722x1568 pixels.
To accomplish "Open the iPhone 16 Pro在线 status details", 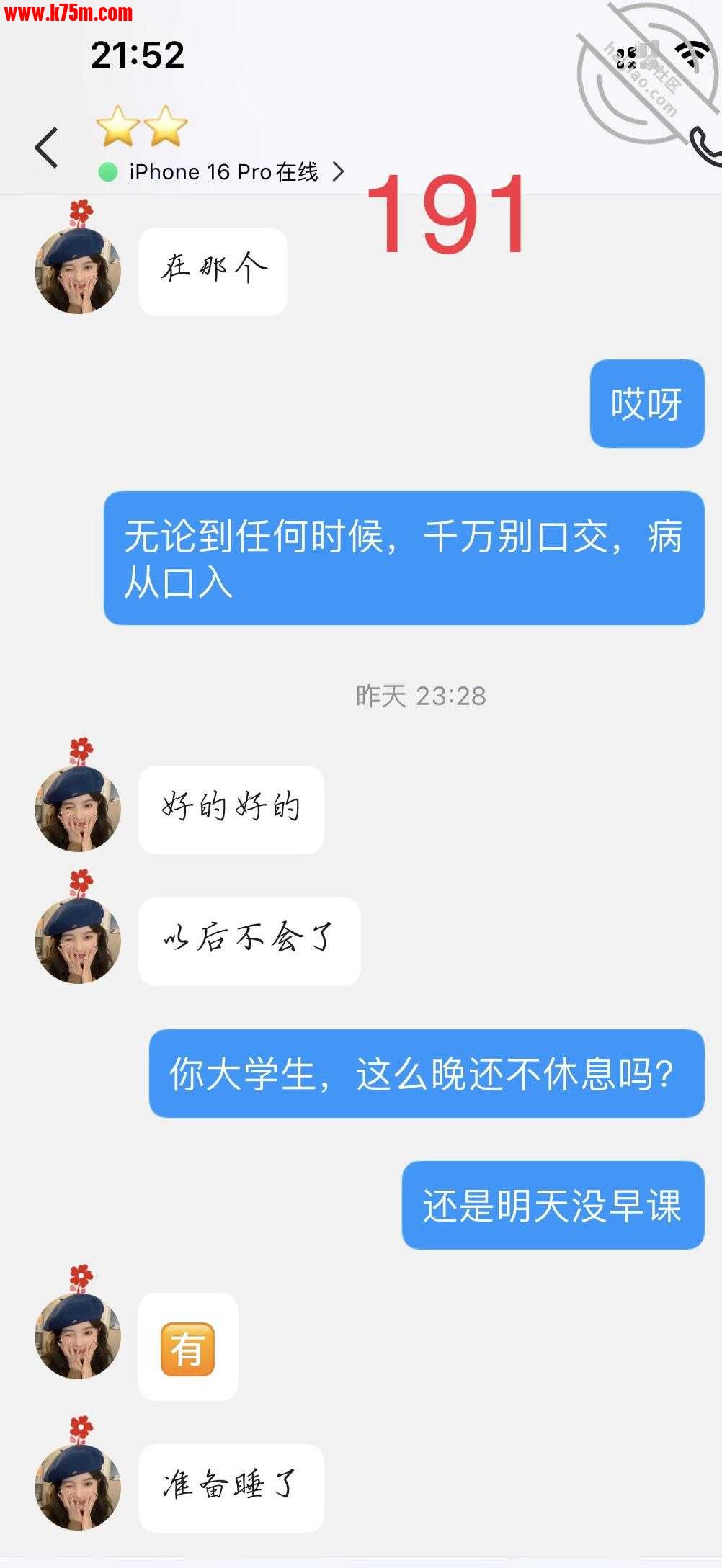I will pyautogui.click(x=223, y=172).
